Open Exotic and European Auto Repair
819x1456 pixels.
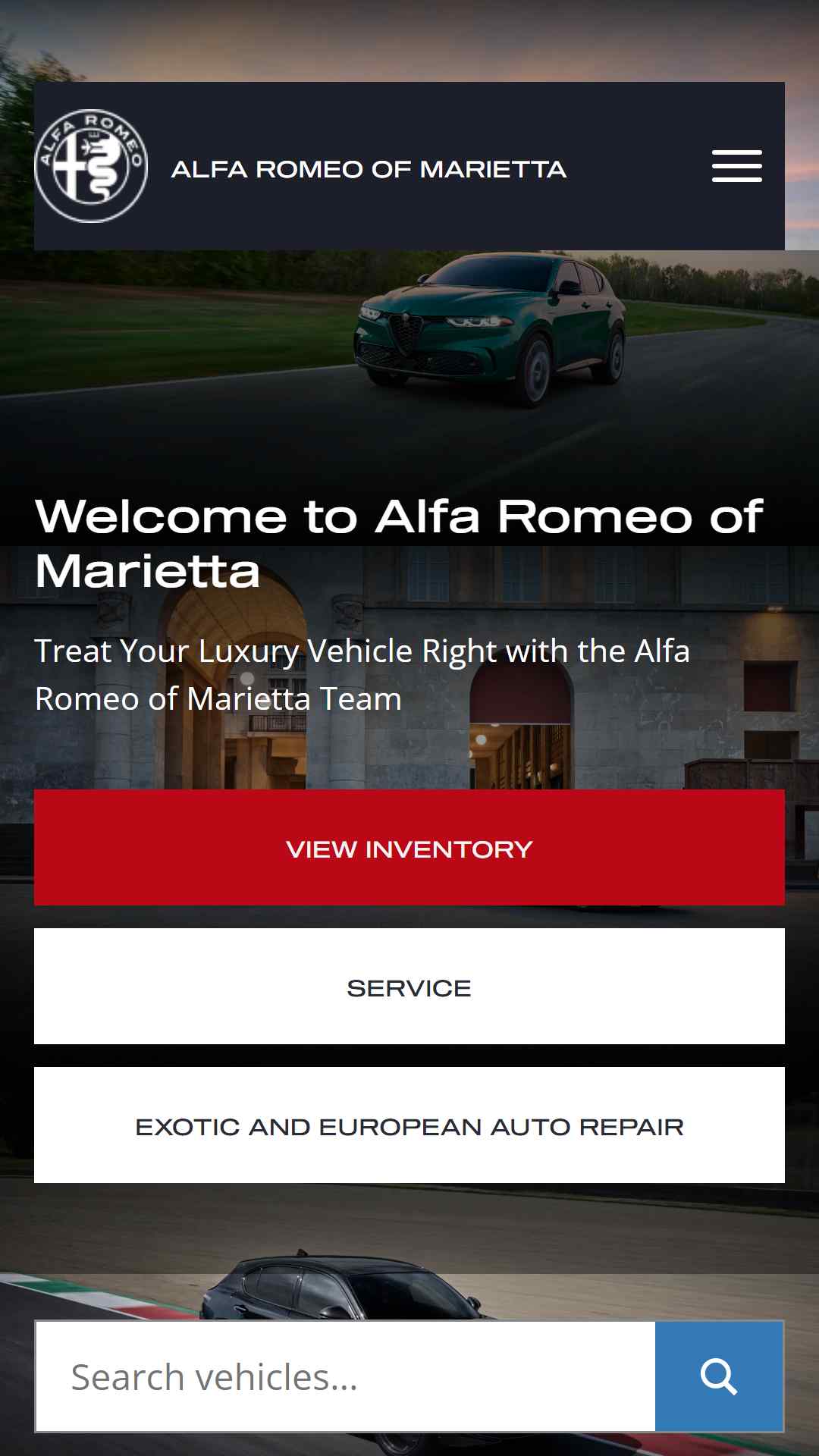(409, 1125)
